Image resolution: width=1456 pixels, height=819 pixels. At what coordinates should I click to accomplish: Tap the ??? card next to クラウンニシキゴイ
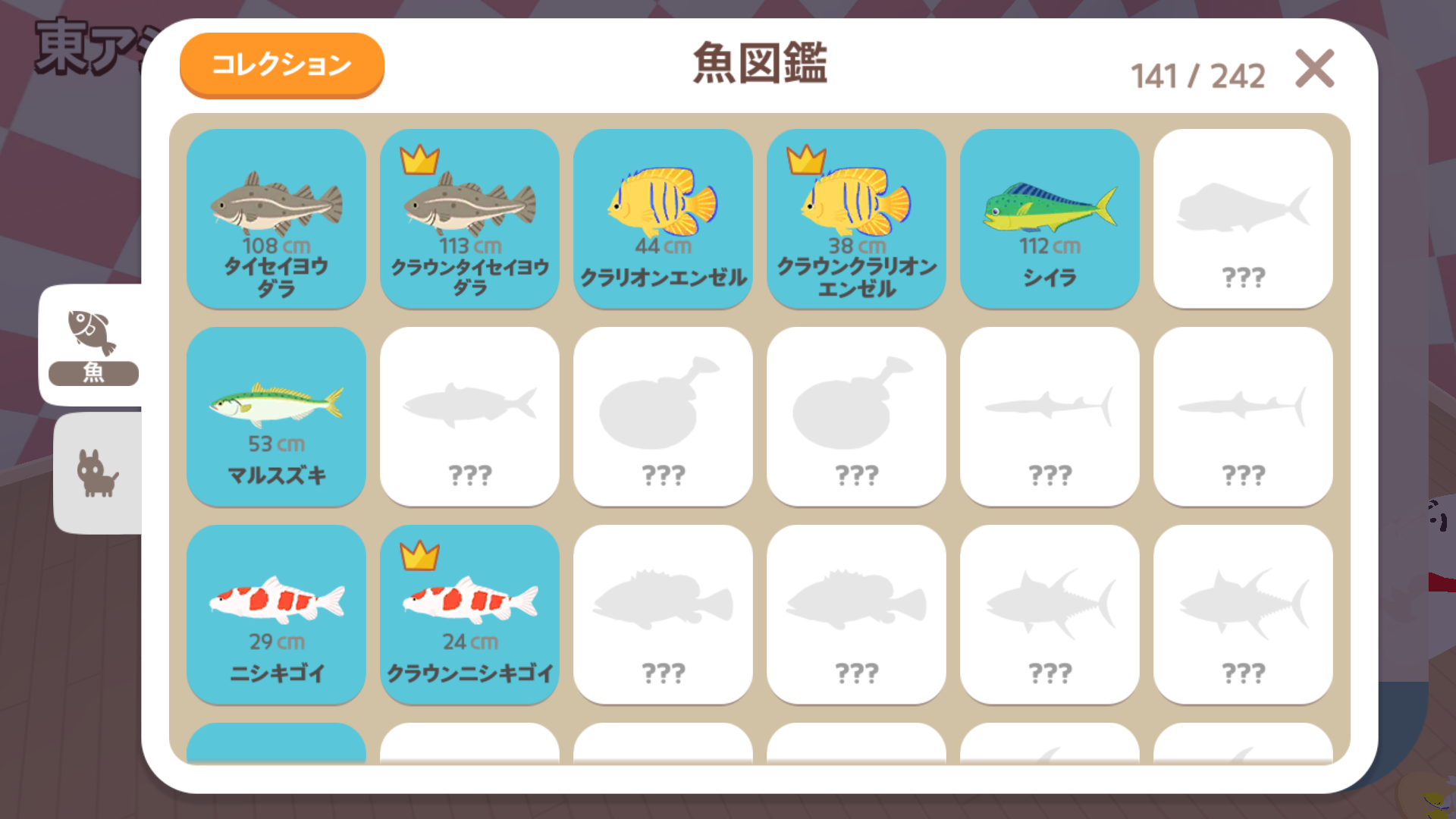coord(663,614)
